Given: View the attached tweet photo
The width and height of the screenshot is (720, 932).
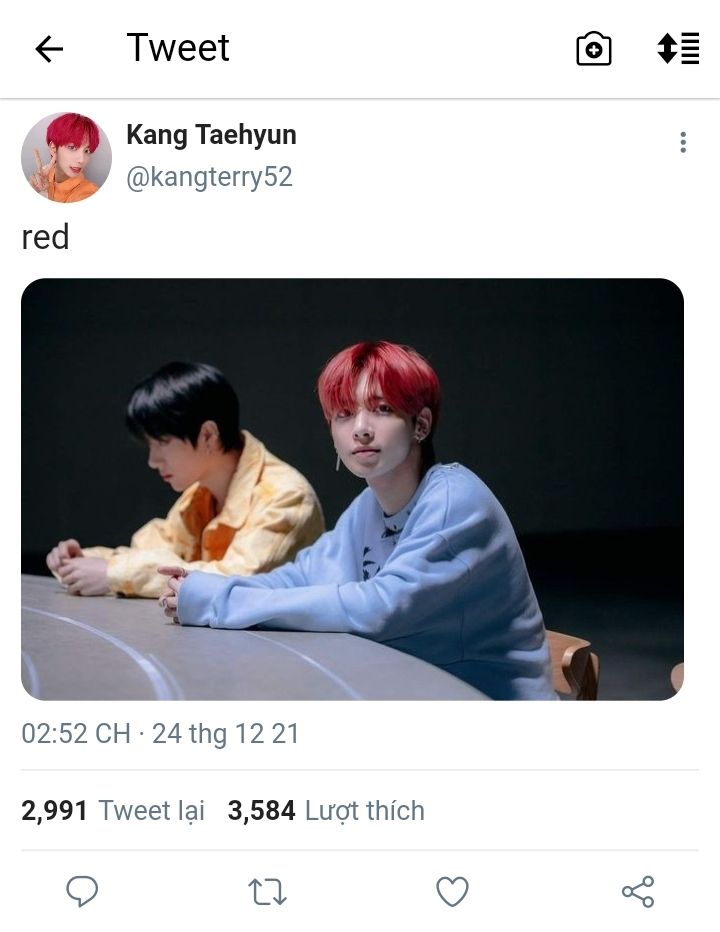Looking at the screenshot, I should 352,489.
